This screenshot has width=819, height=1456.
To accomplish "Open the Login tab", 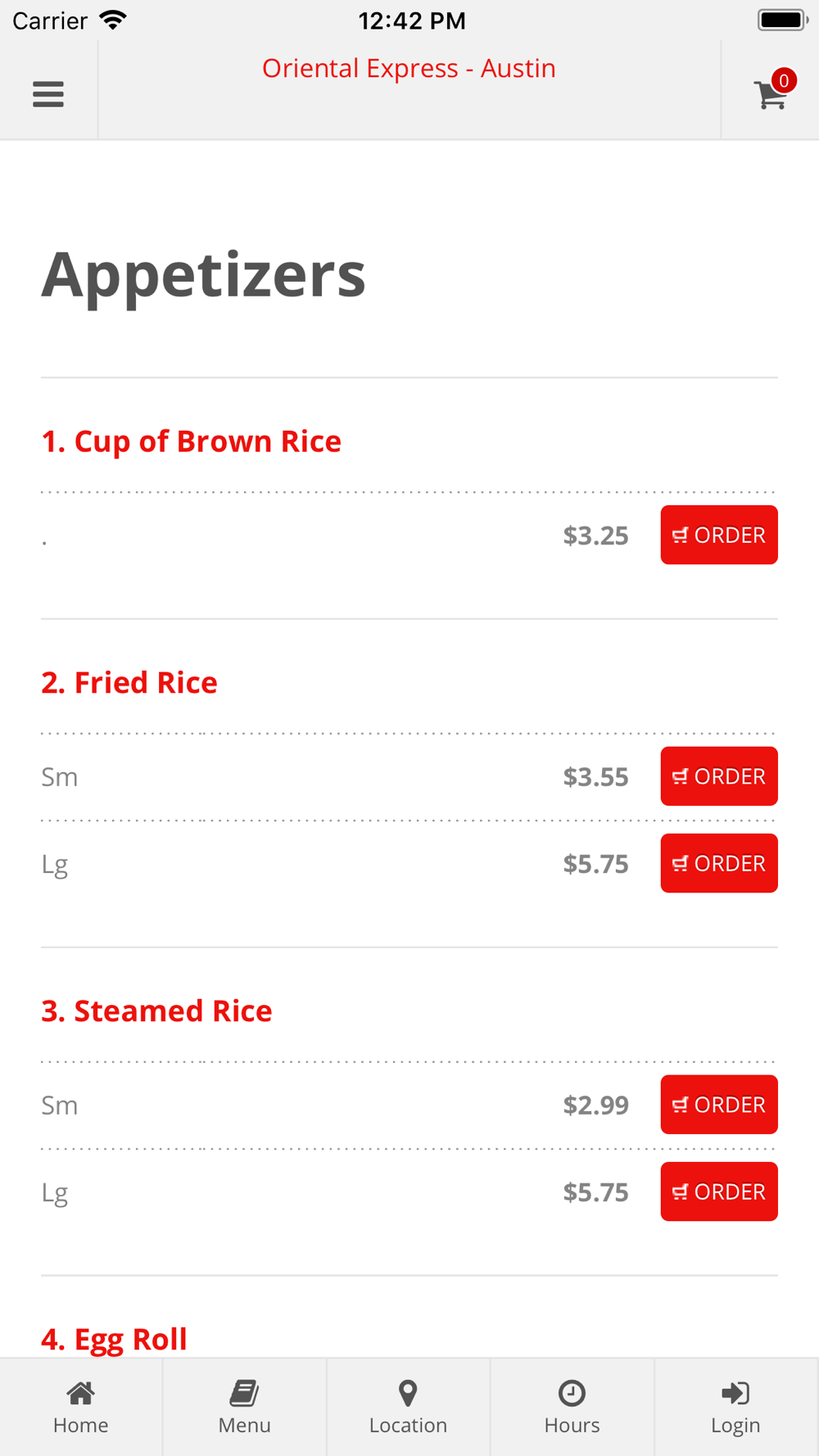I will pos(736,1408).
